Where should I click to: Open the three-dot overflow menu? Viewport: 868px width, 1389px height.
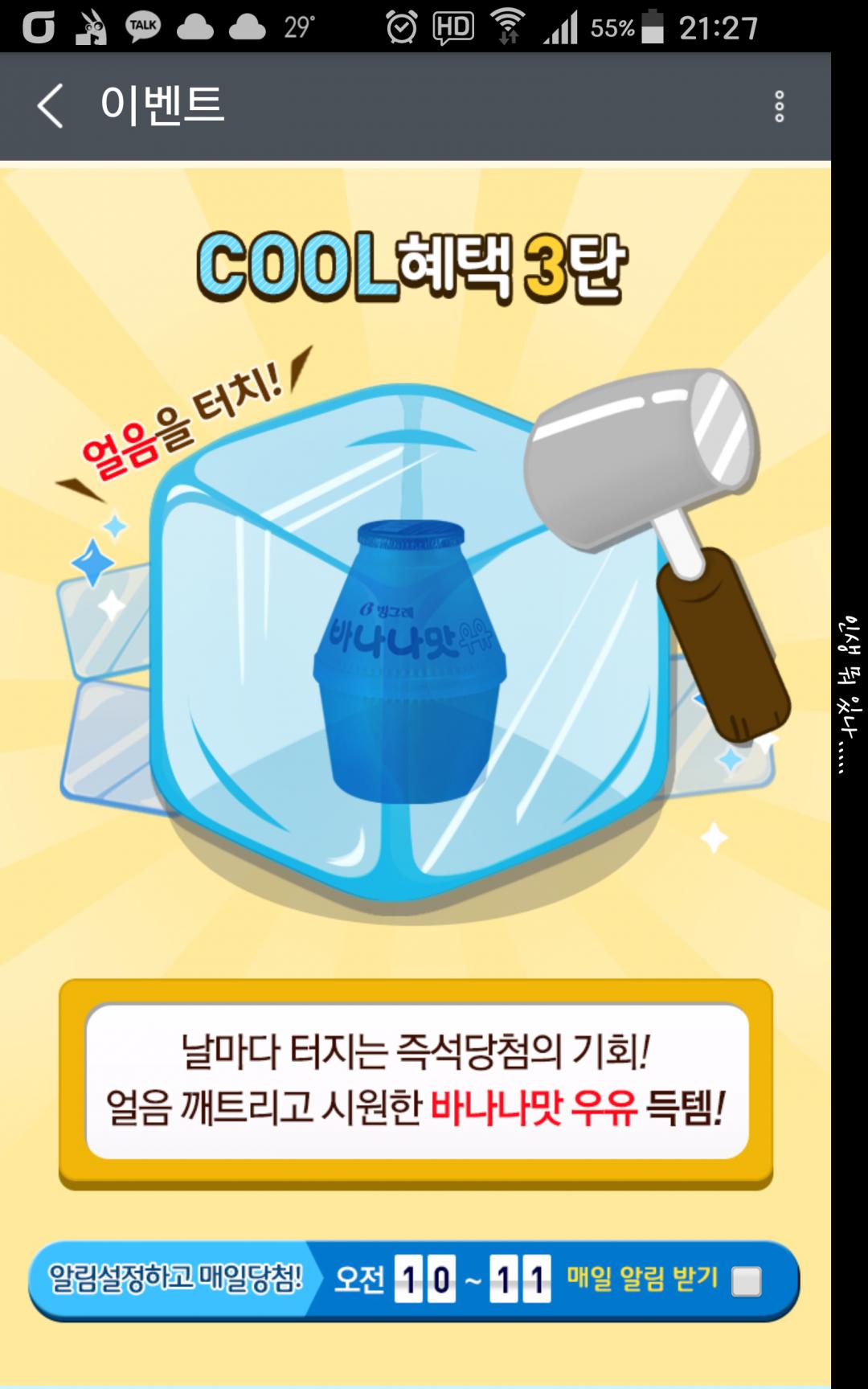coord(779,106)
